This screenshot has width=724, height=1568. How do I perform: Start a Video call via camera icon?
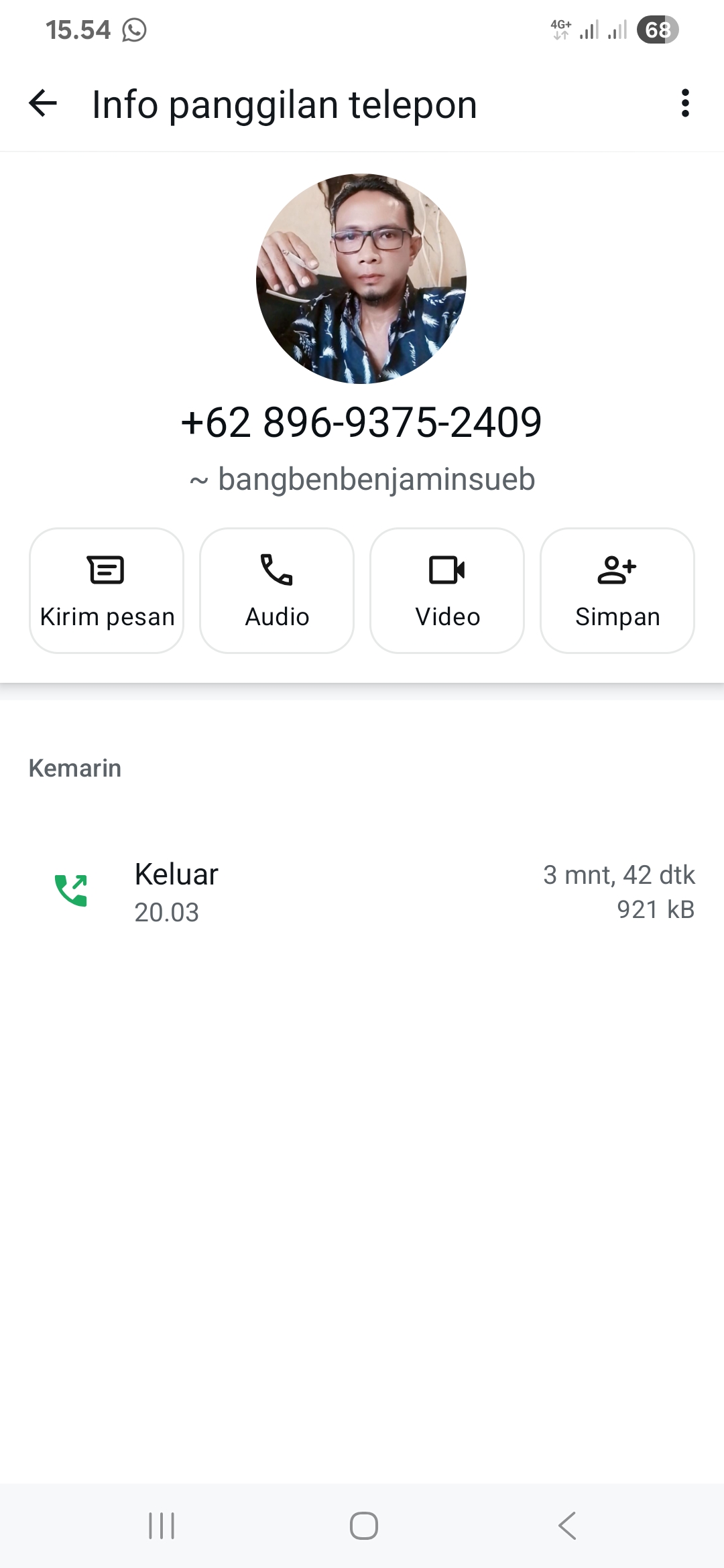point(447,571)
